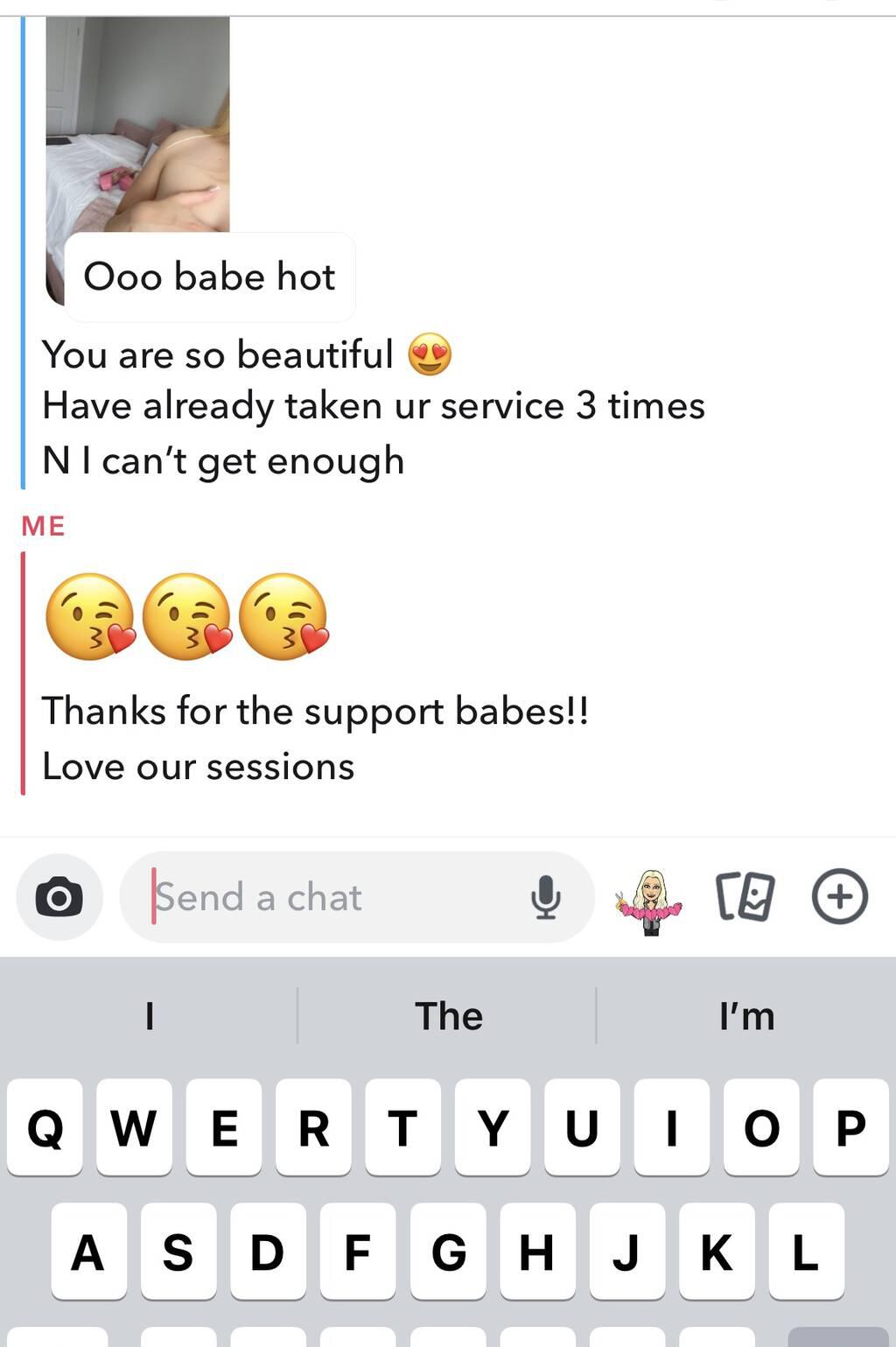
Task: Insert keyboard suggestion "I'm"
Action: coord(746,1016)
